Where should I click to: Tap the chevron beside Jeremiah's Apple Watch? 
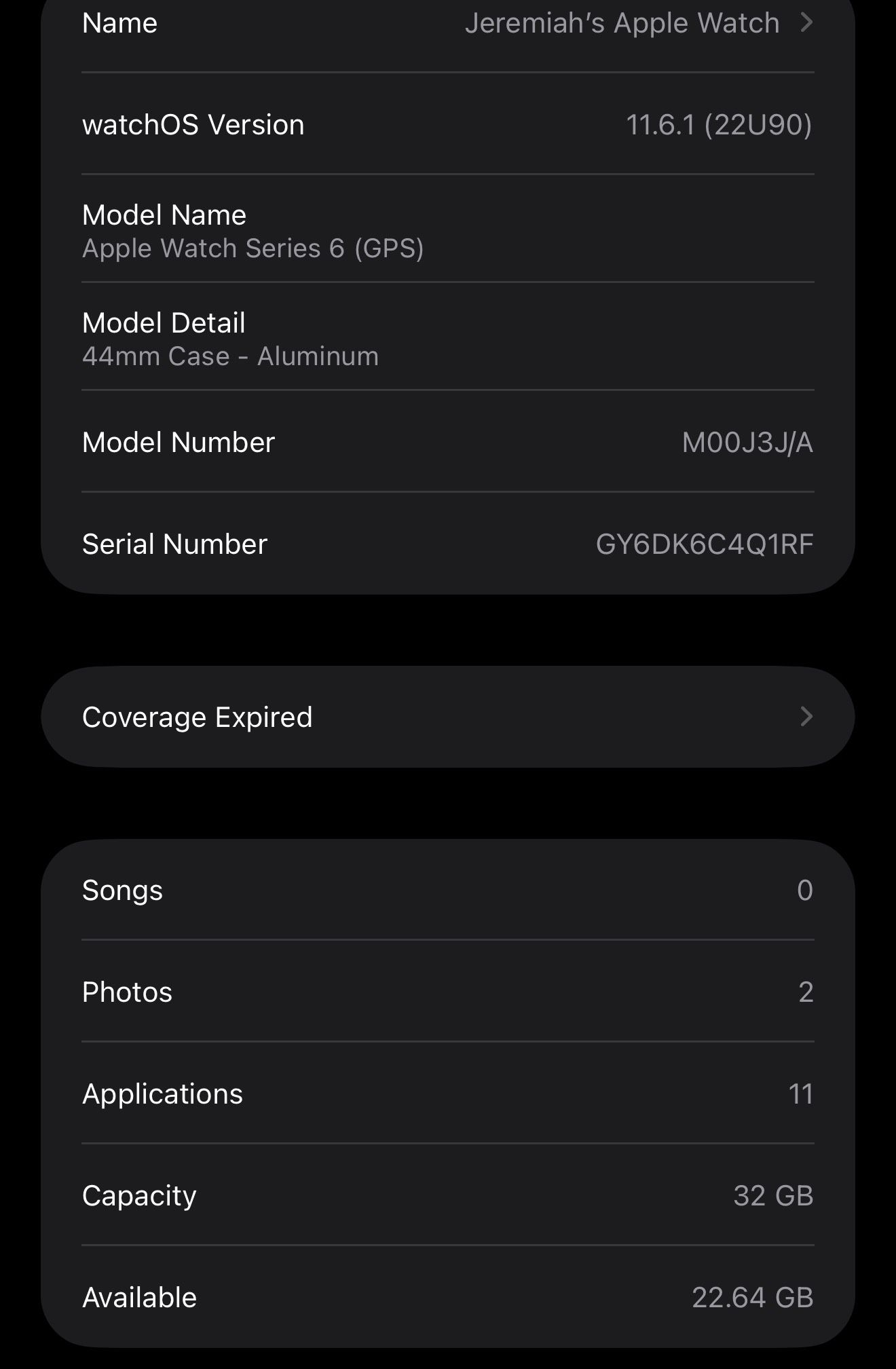[x=808, y=22]
